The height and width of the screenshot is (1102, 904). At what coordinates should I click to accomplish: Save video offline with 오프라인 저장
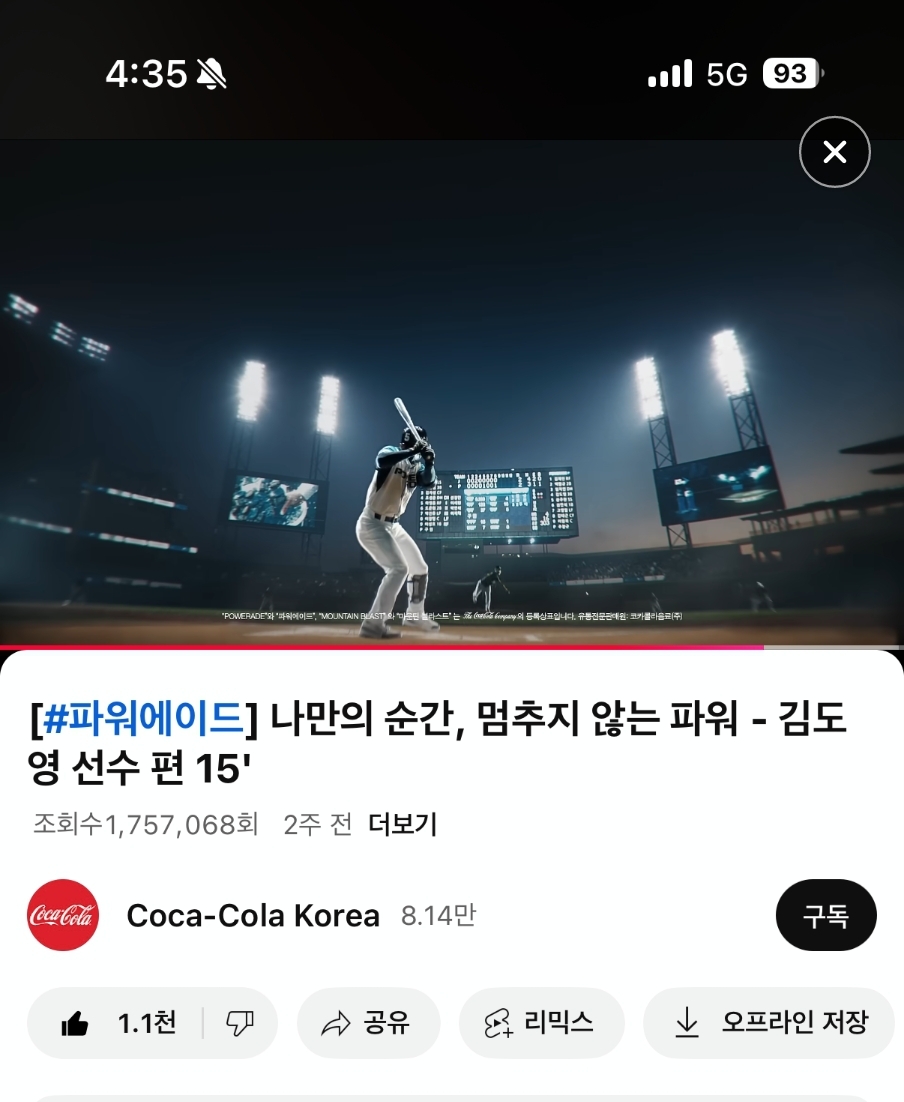[x=770, y=1022]
